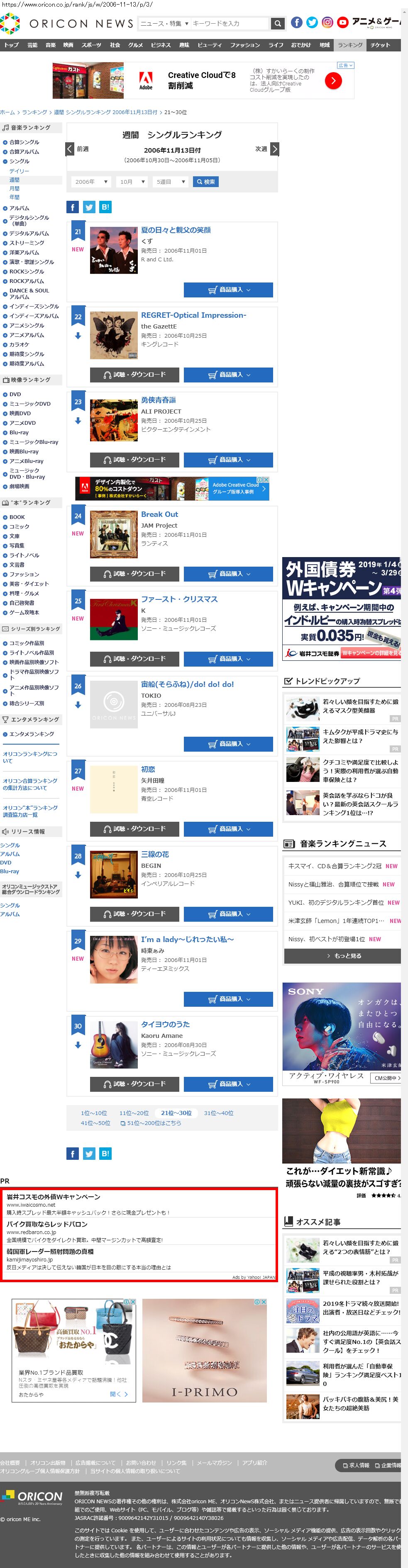408x1568 pixels.
Task: Open the 31位〜40位 ranking page
Action: coord(219,1113)
